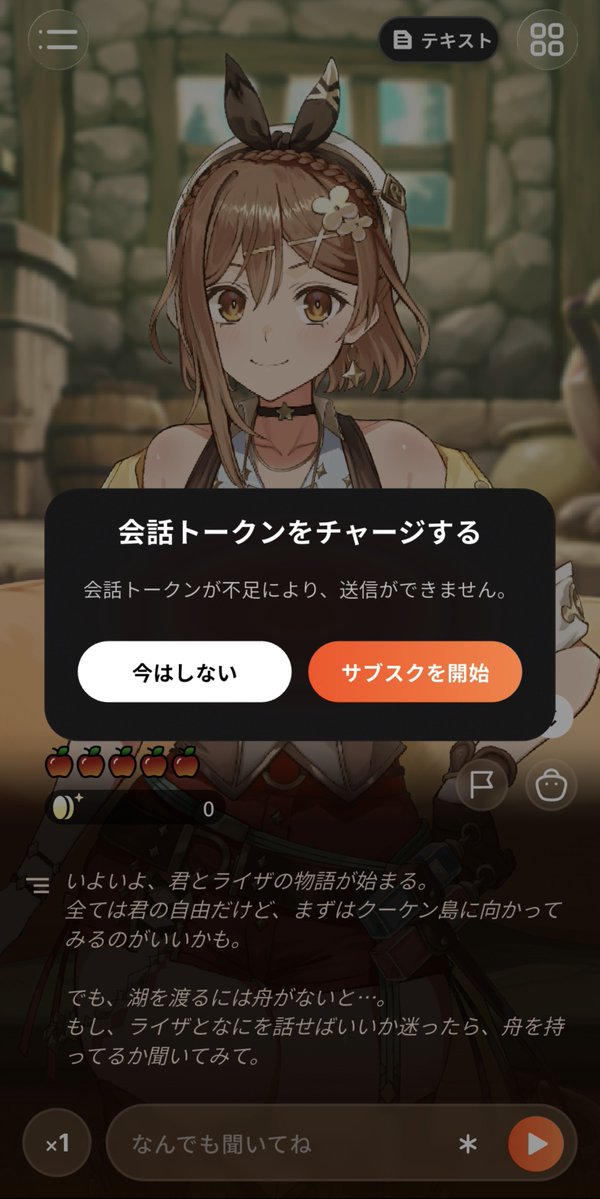Tap the asterisk icon in input bar

tap(468, 1144)
